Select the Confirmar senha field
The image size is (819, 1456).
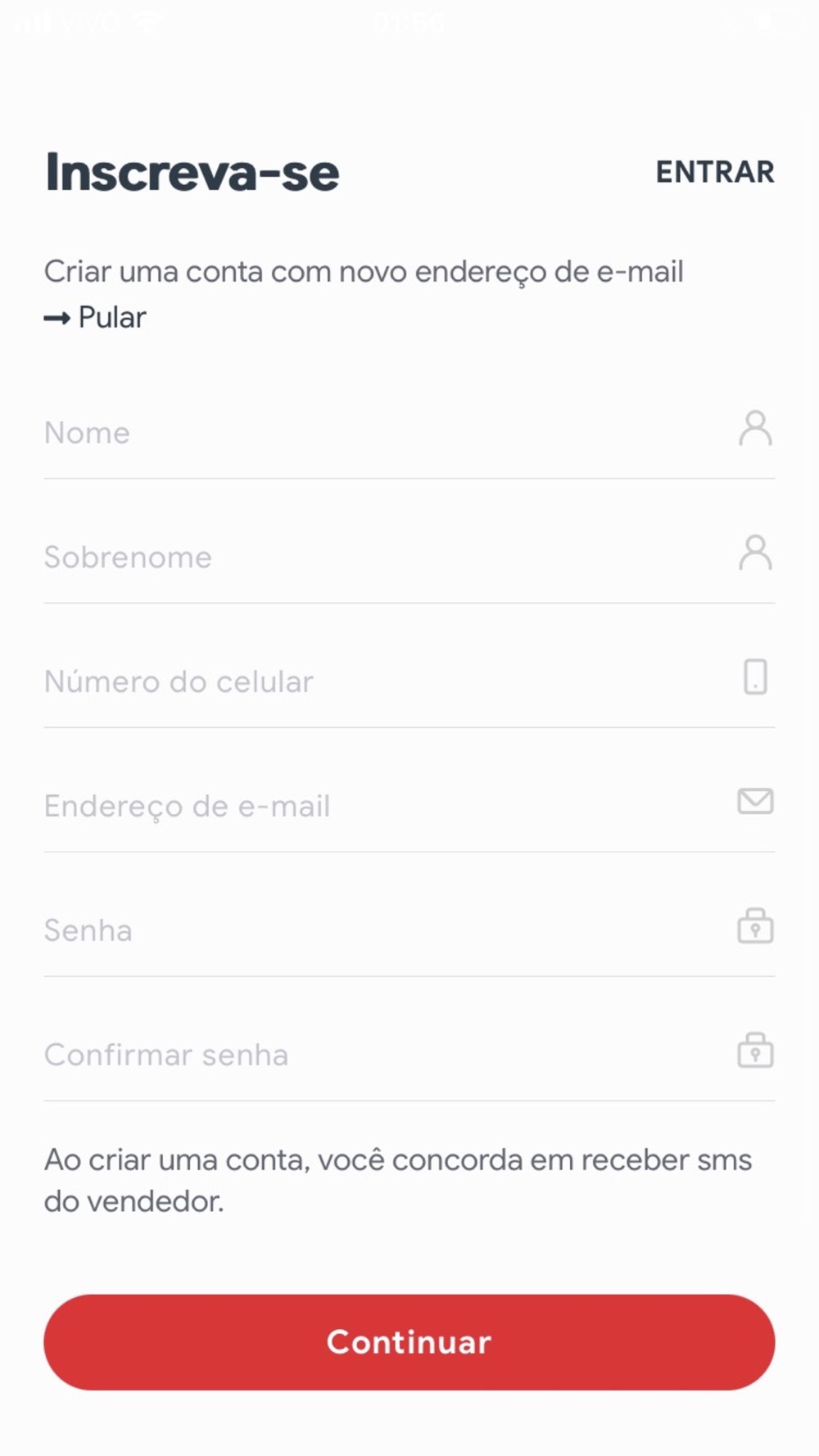tap(385, 1055)
